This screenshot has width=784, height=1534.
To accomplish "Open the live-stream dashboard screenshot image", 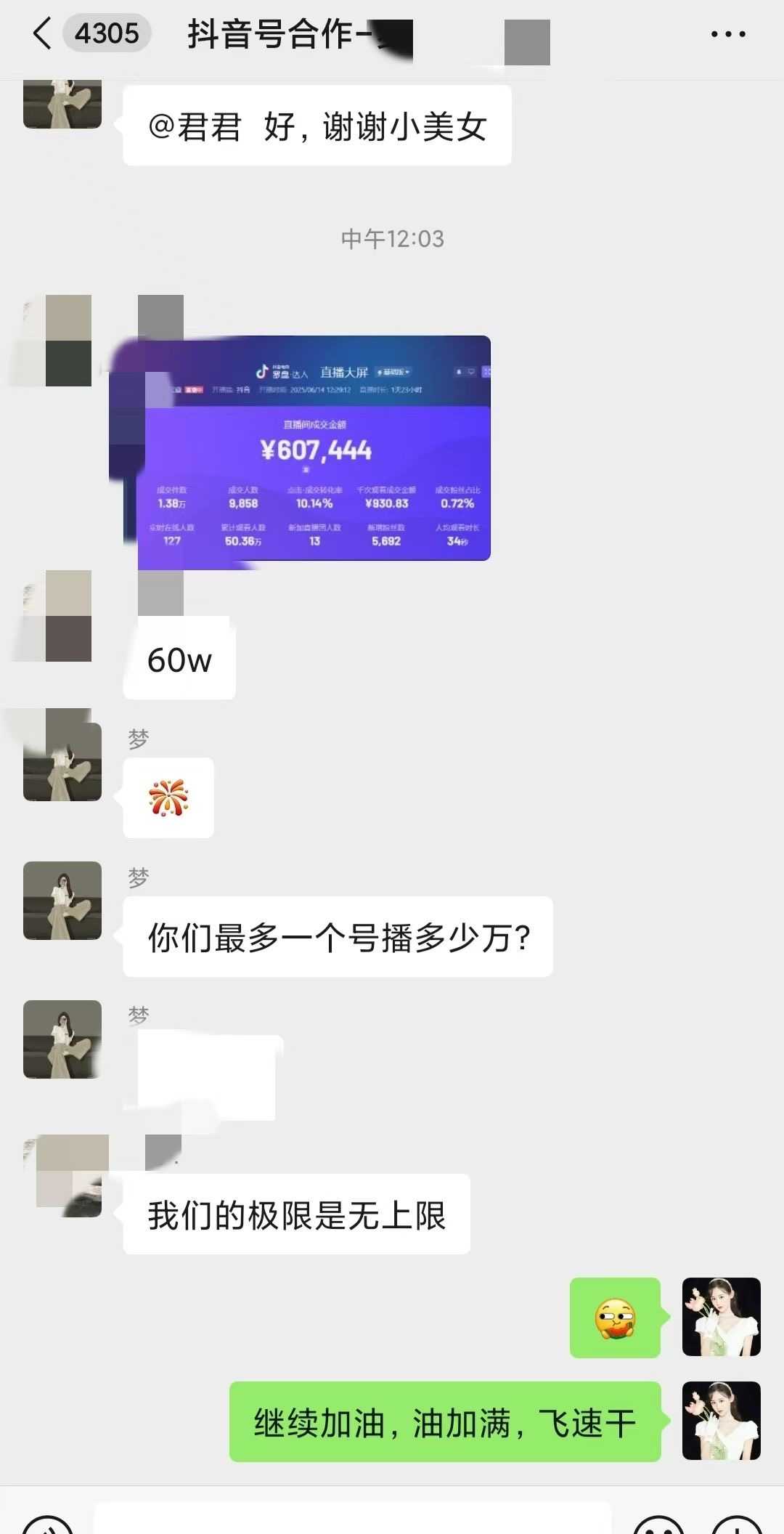I will [x=314, y=448].
